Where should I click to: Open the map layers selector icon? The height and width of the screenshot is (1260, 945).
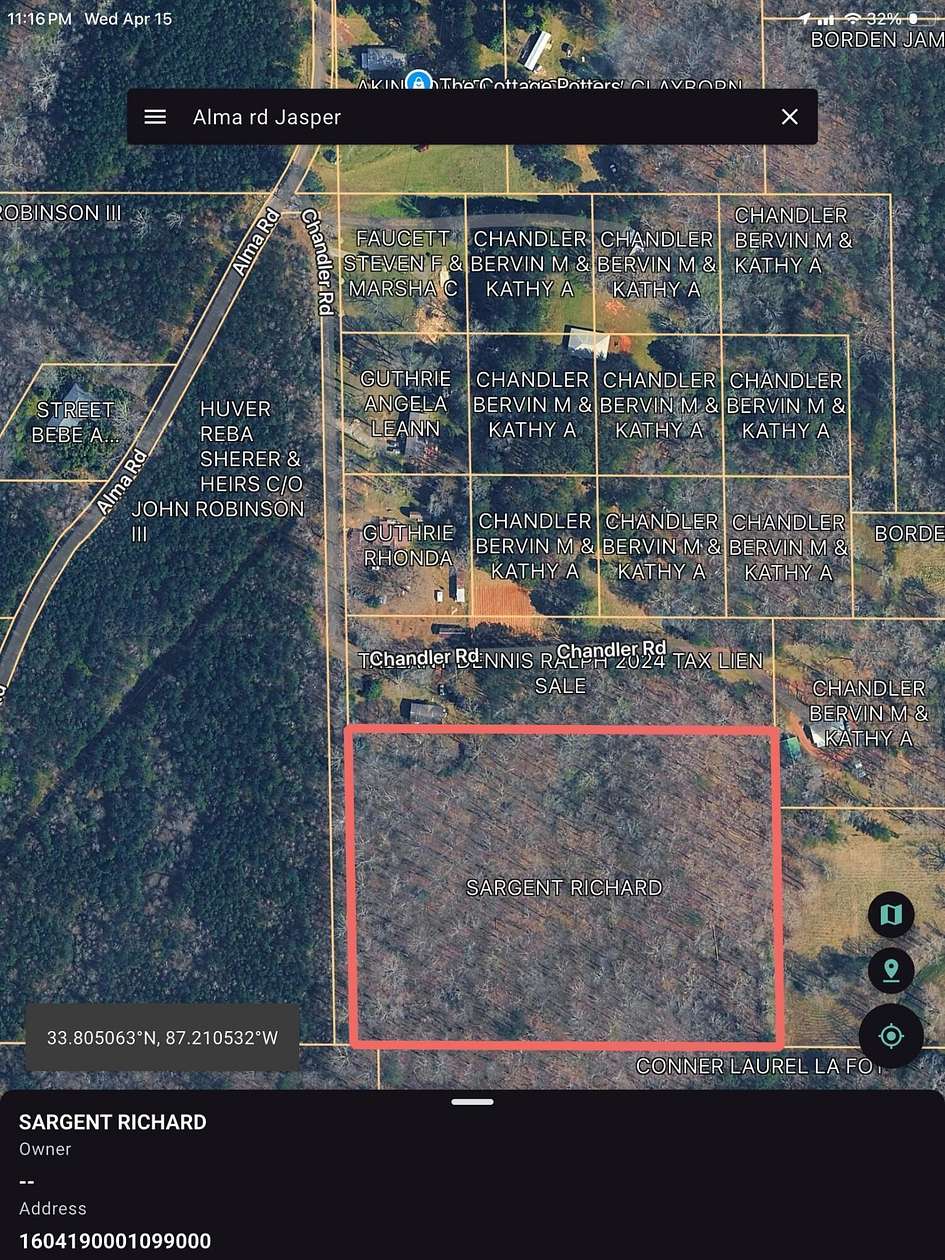click(x=890, y=914)
